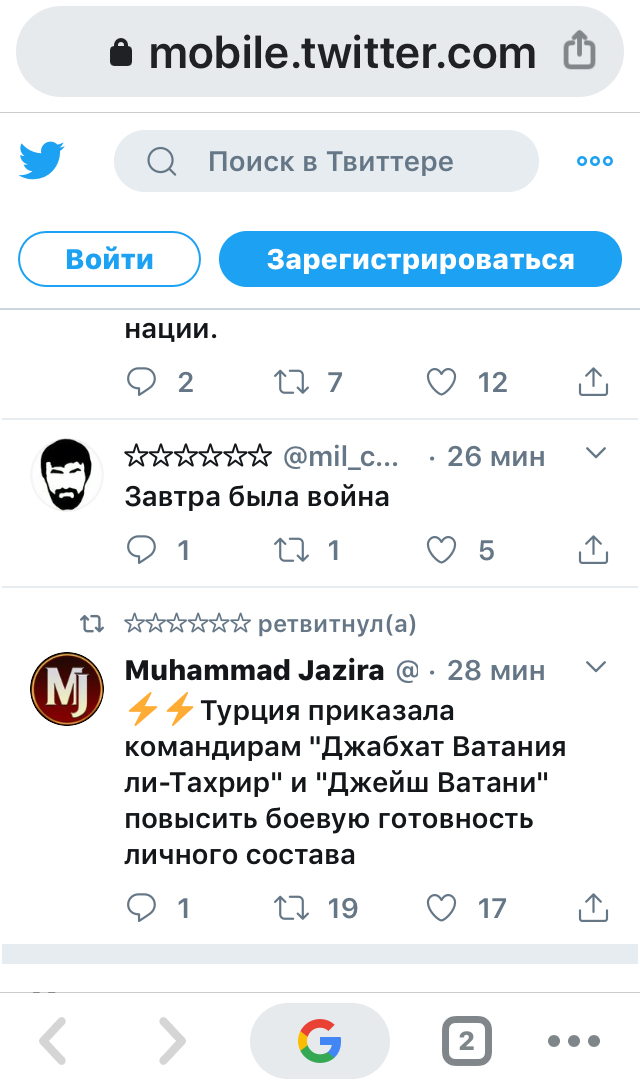The image size is (640, 1089).
Task: Like the "Завтра была война" tweet
Action: point(441,549)
